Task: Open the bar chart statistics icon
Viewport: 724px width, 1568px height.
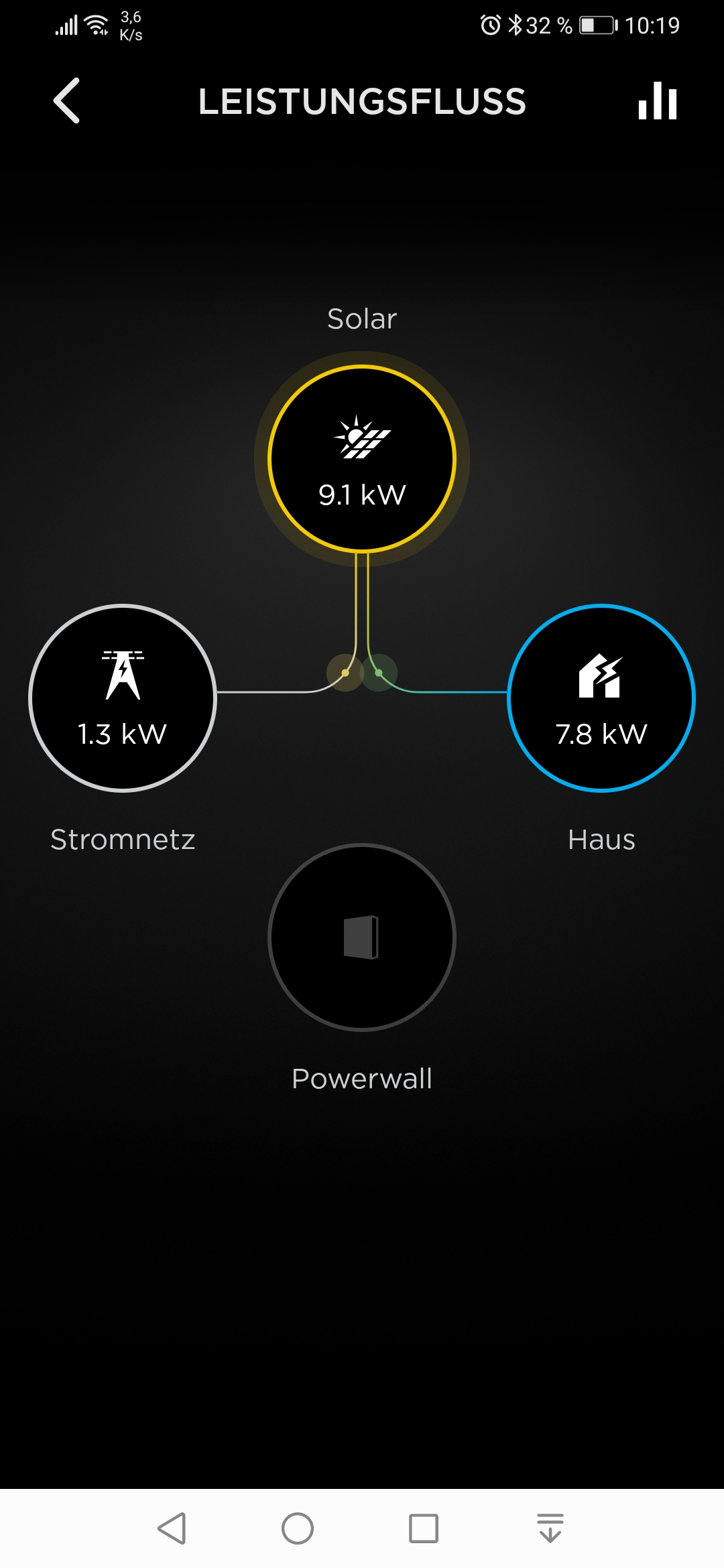Action: pos(658,101)
